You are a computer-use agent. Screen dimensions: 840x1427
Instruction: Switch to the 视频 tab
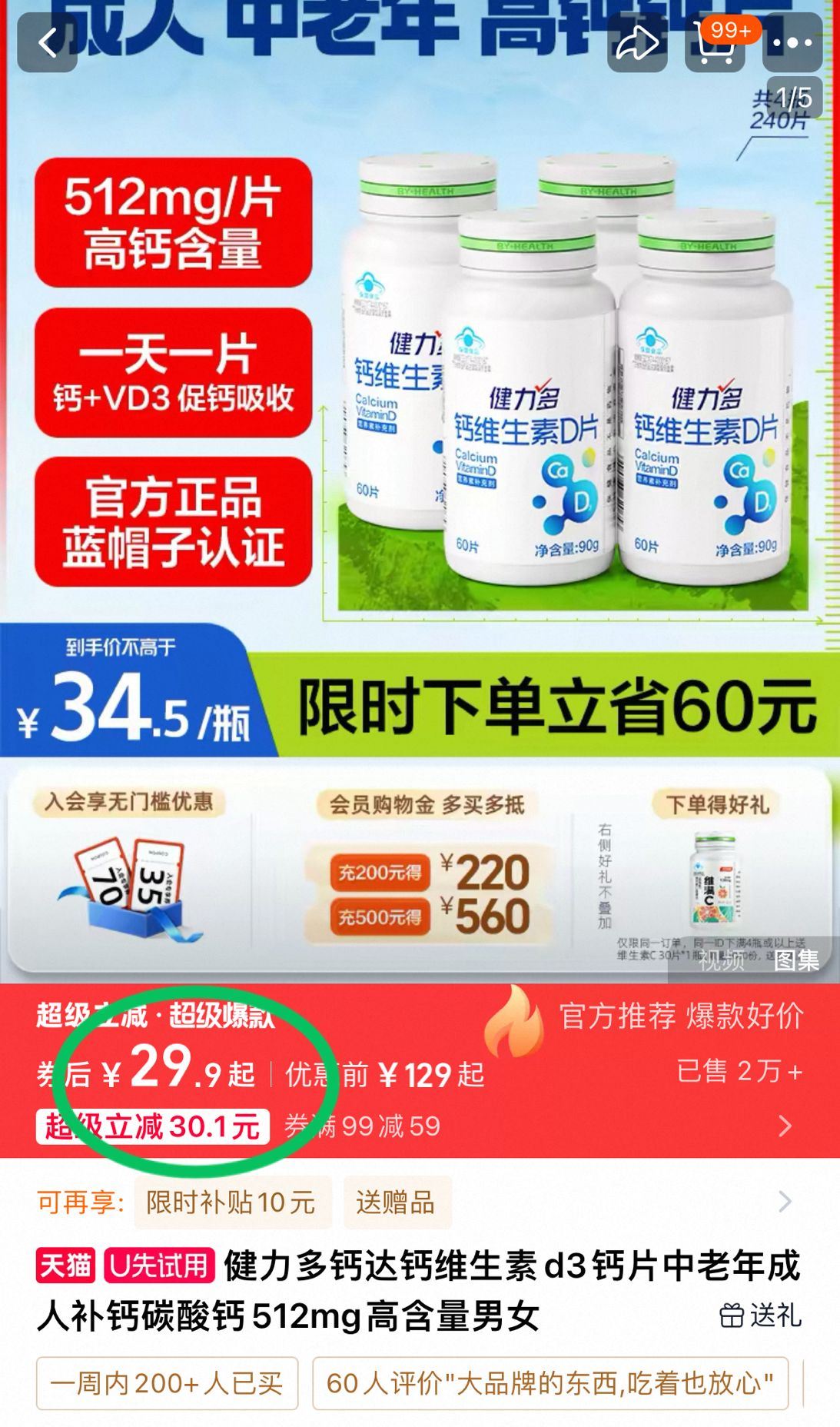click(x=721, y=960)
